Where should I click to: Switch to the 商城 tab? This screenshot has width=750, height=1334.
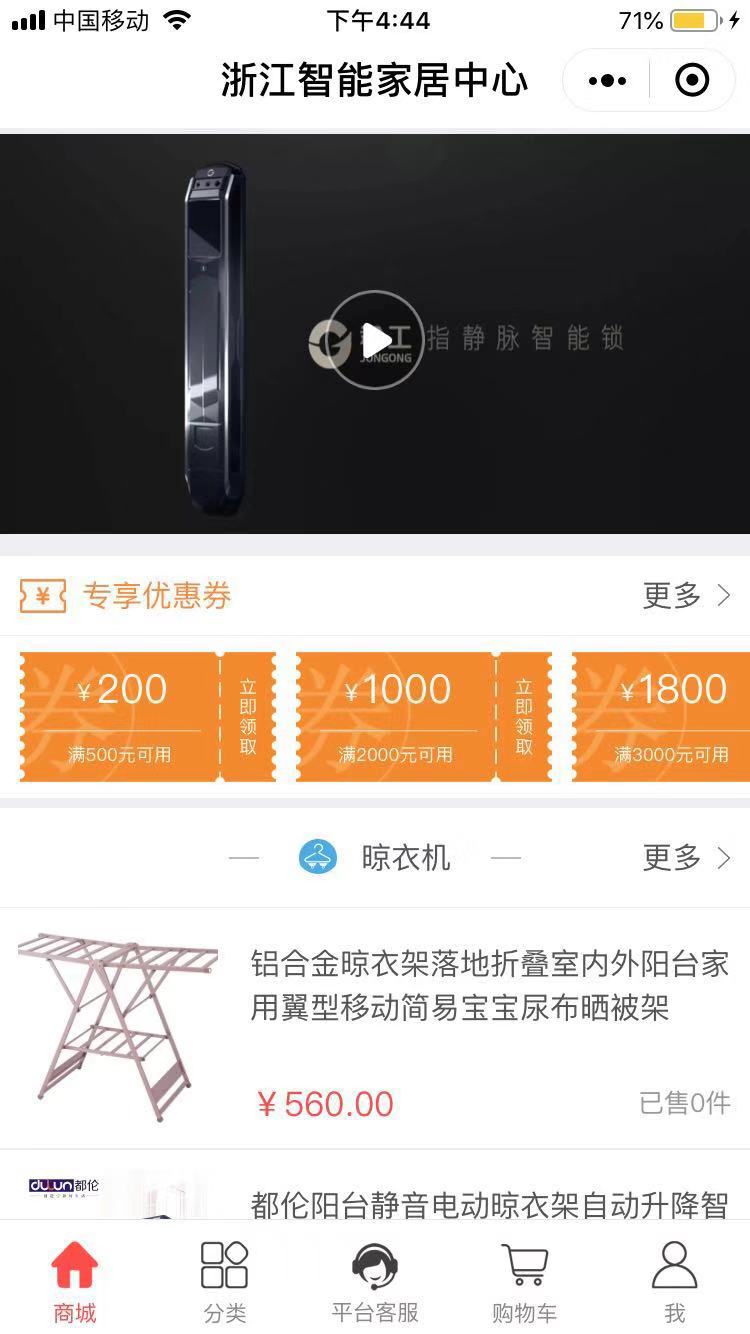[x=75, y=1282]
